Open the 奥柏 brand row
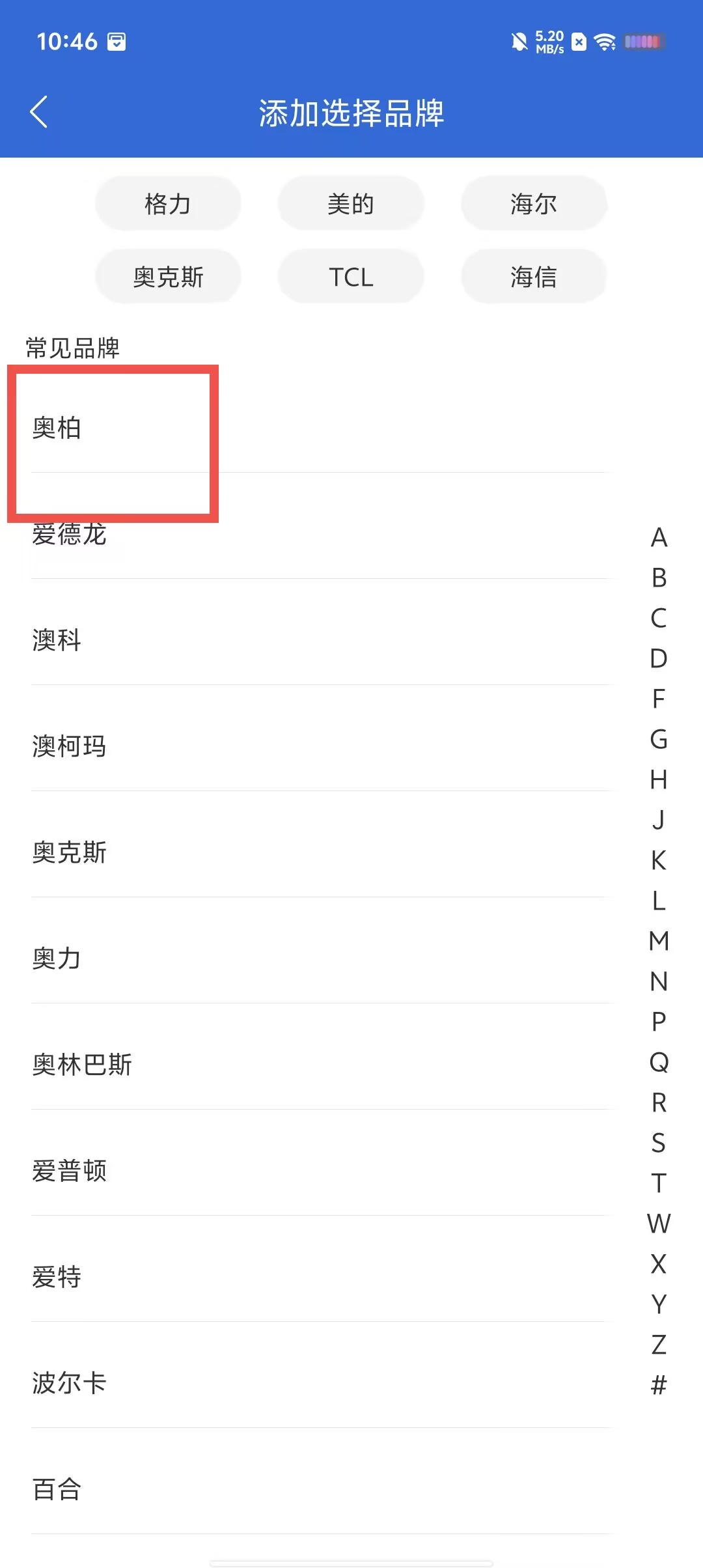The height and width of the screenshot is (1568, 703). tap(321, 428)
